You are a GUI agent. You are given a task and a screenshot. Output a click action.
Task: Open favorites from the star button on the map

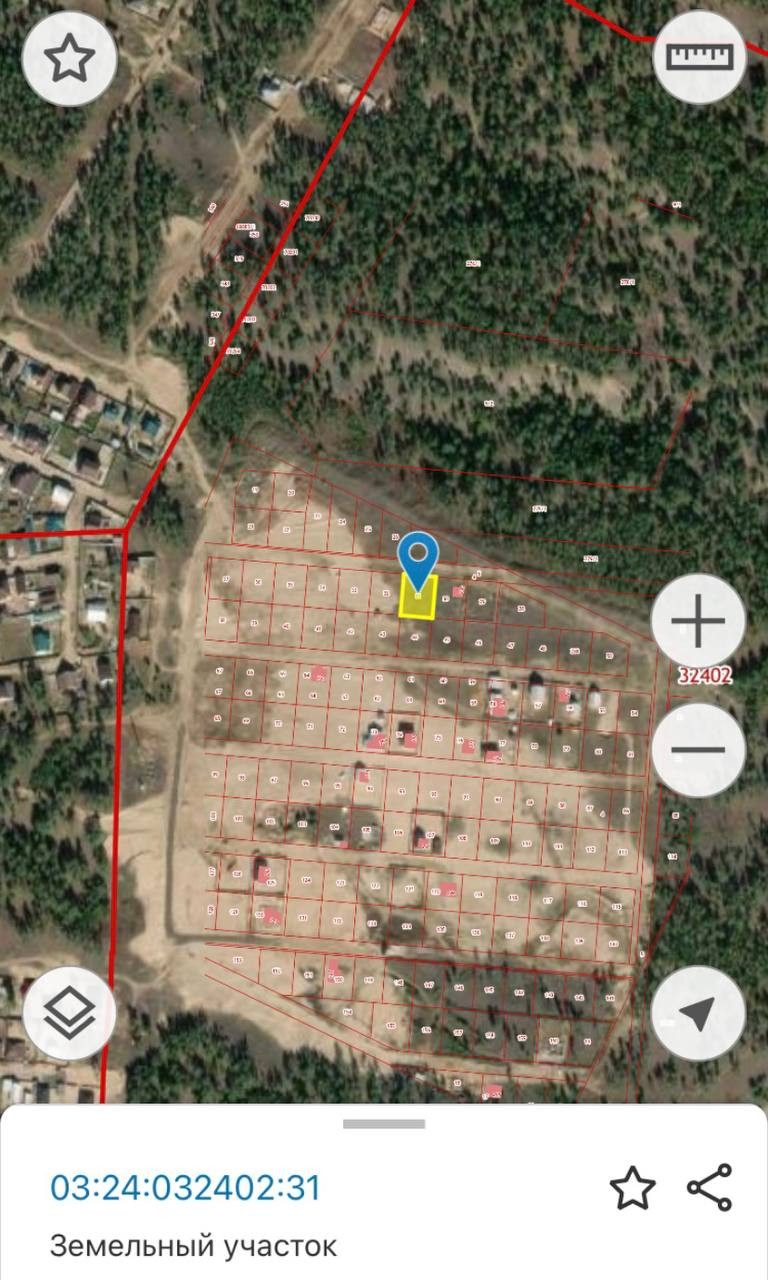[x=69, y=59]
